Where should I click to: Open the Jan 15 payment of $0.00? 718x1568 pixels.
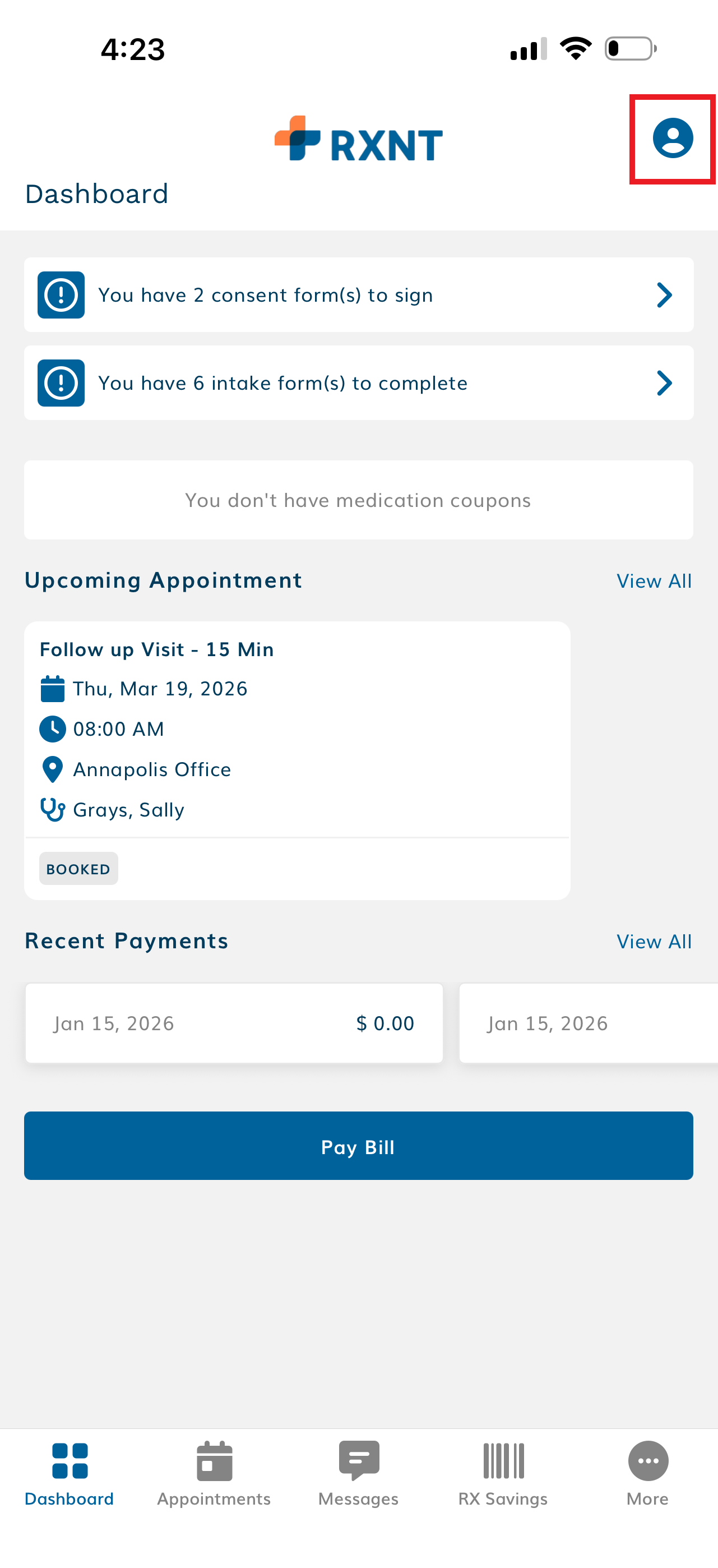(234, 1023)
